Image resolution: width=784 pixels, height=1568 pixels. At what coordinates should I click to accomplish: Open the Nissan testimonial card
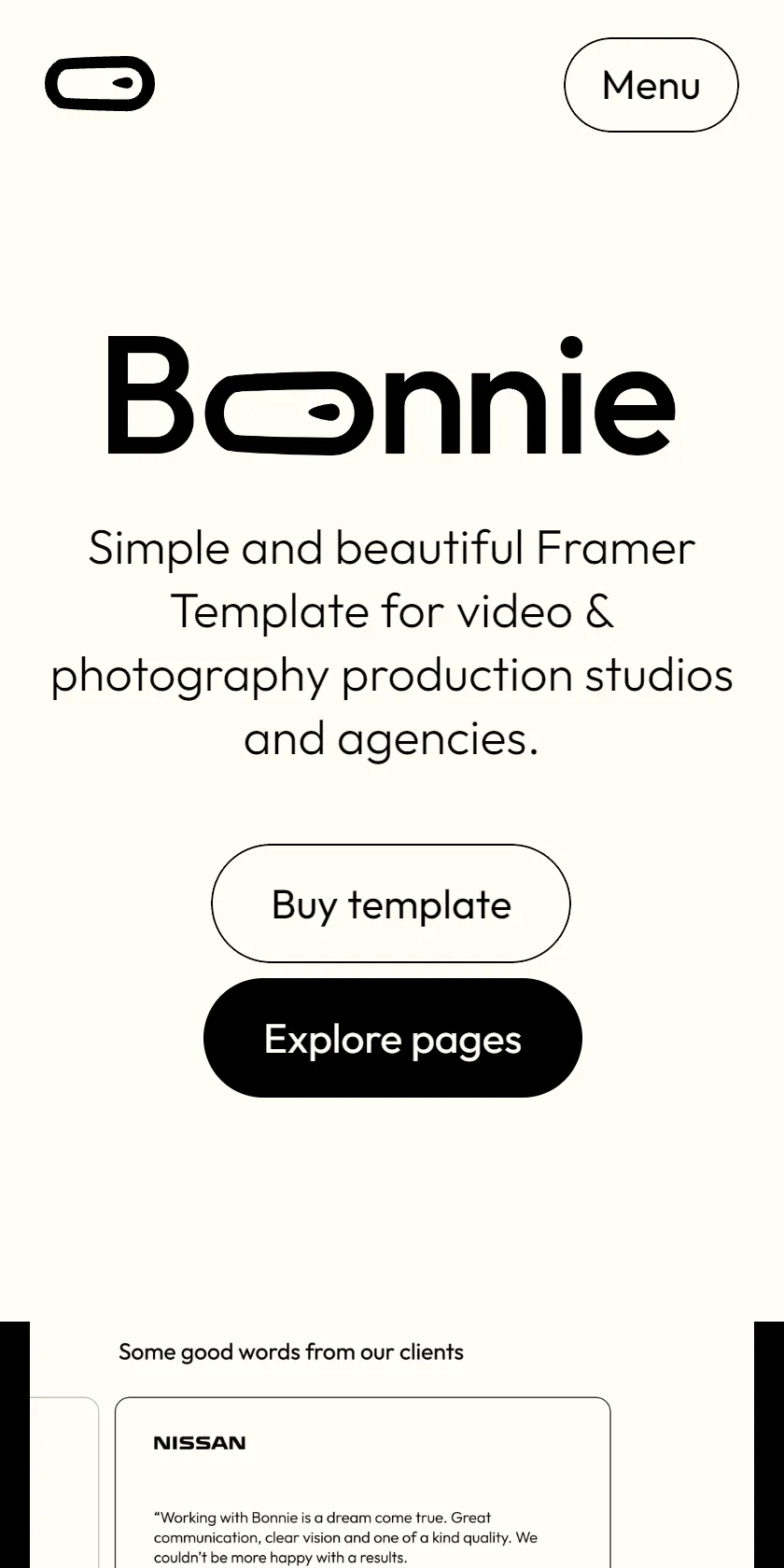[x=363, y=1482]
